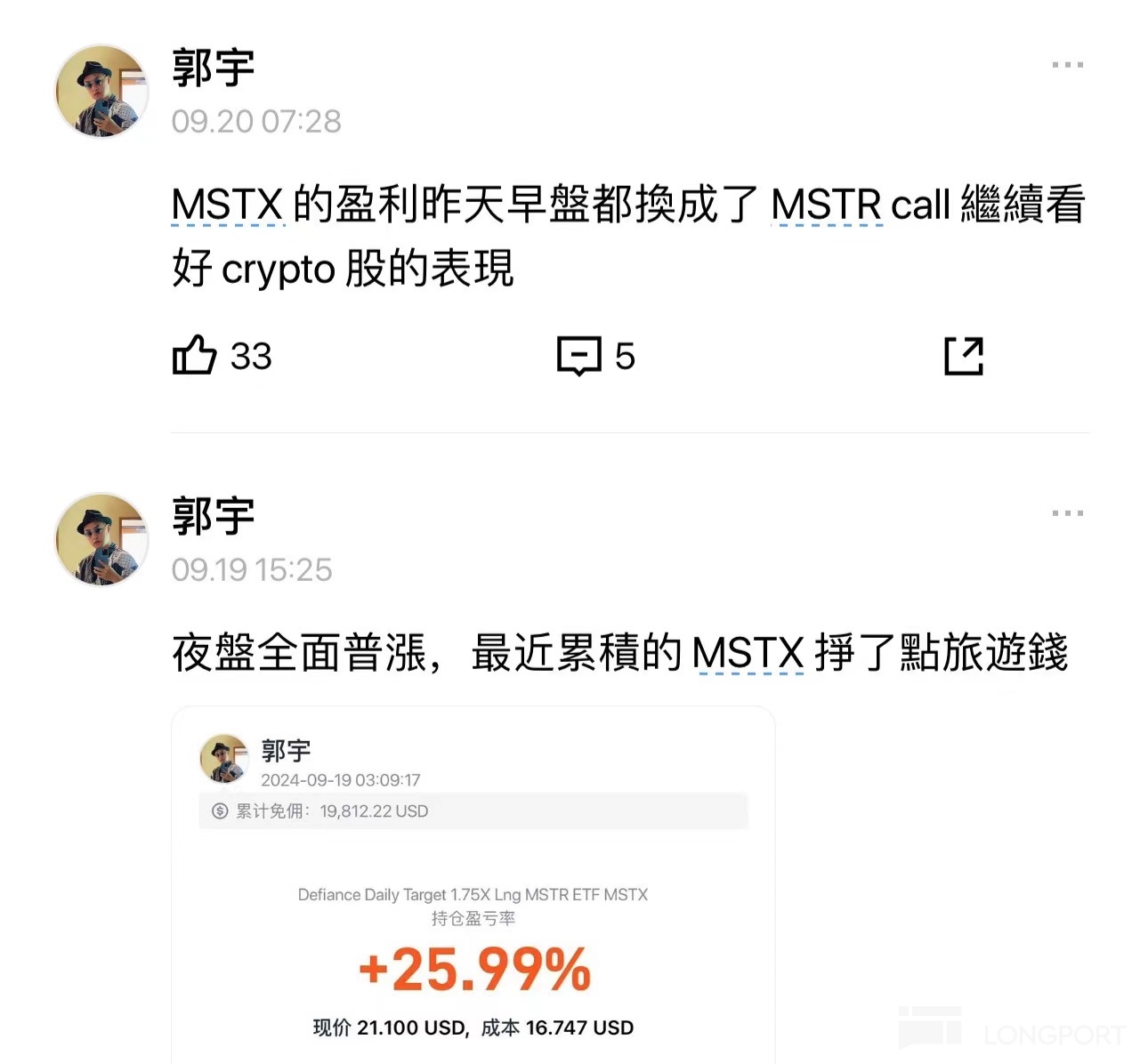Image resolution: width=1140 pixels, height=1064 pixels.
Task: Open overflow menu on the 09.19 15:25 post
Action: (x=1067, y=513)
